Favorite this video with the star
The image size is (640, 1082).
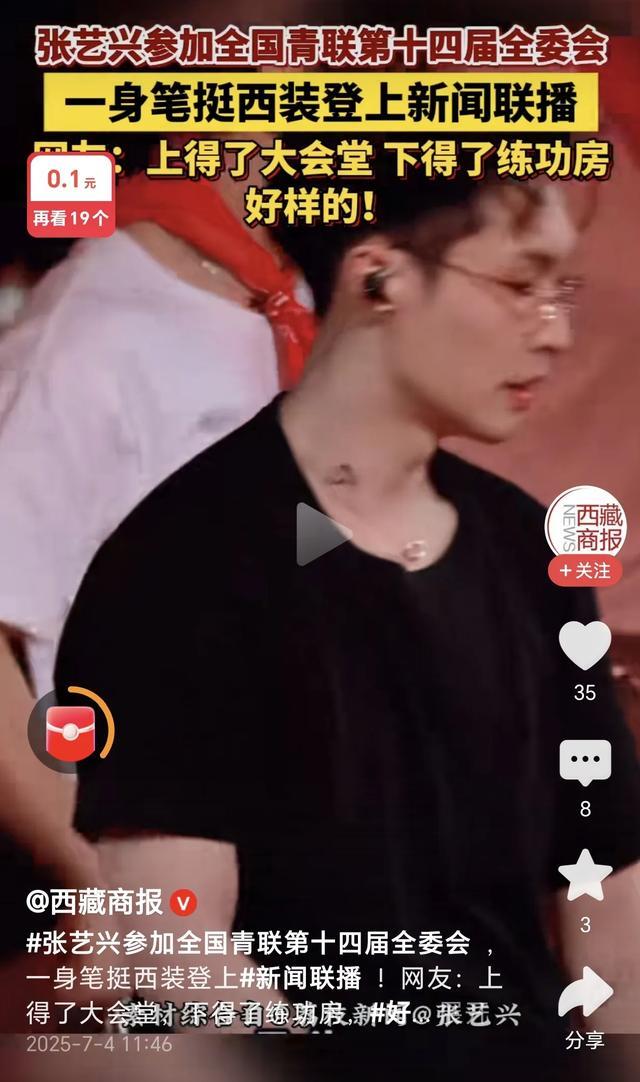pos(585,876)
